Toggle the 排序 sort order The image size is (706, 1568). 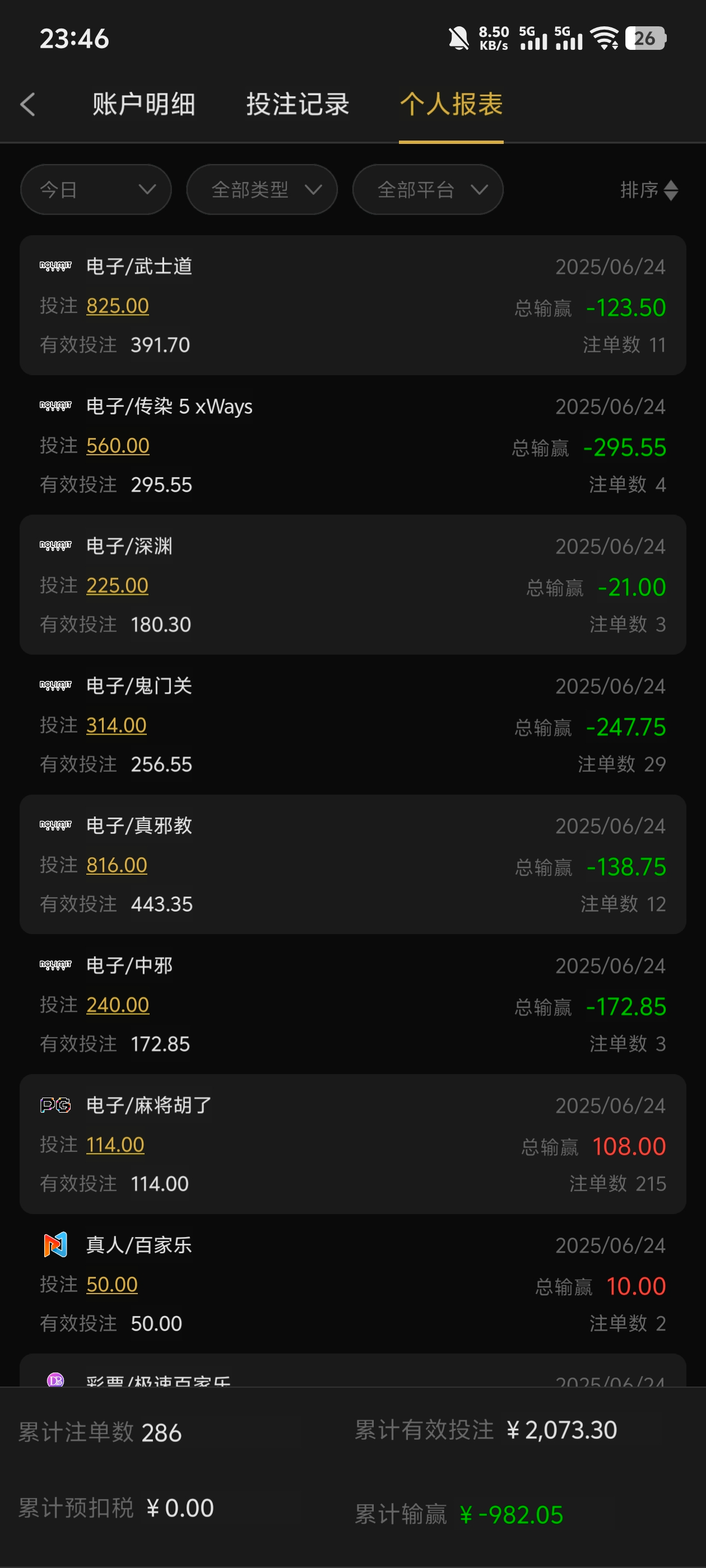click(x=648, y=190)
